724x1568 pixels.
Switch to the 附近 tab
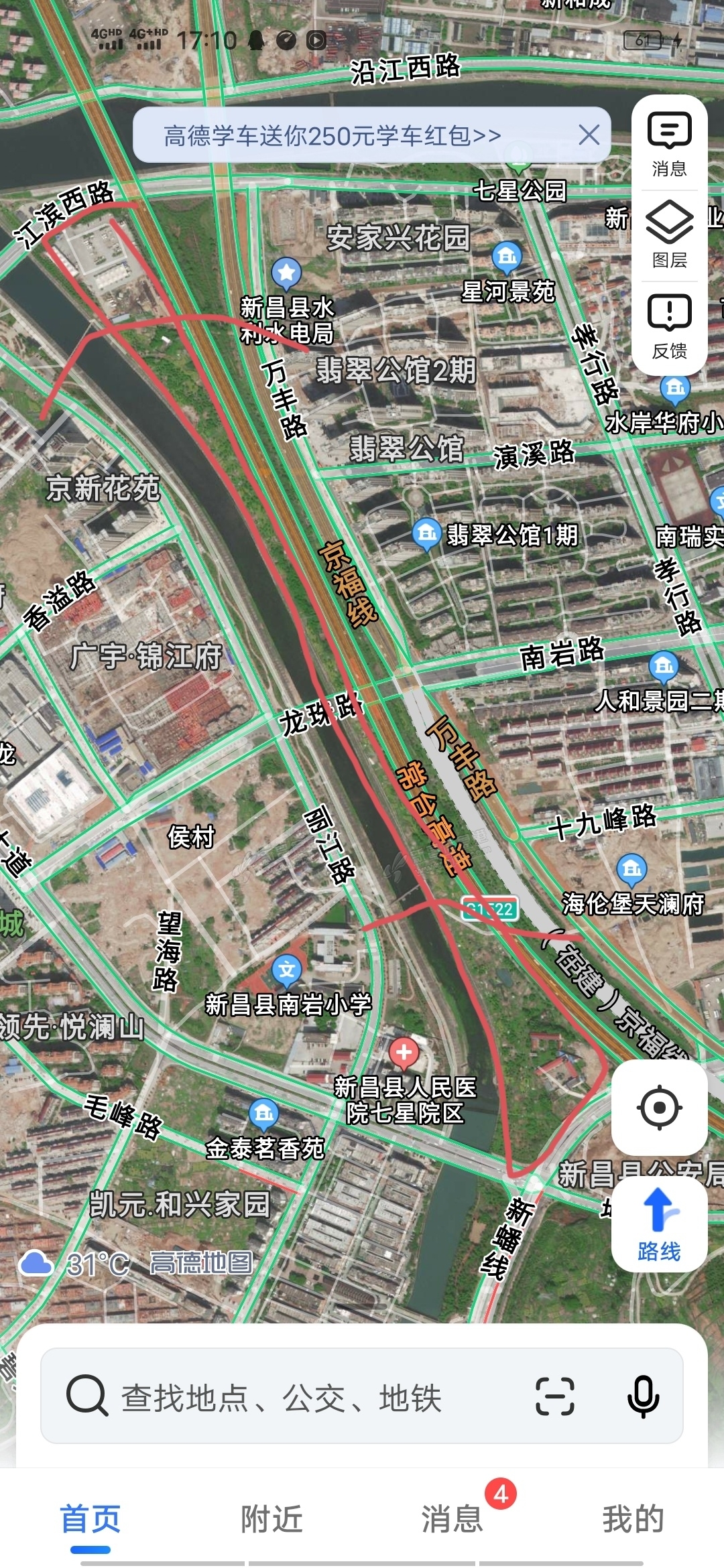click(271, 1518)
